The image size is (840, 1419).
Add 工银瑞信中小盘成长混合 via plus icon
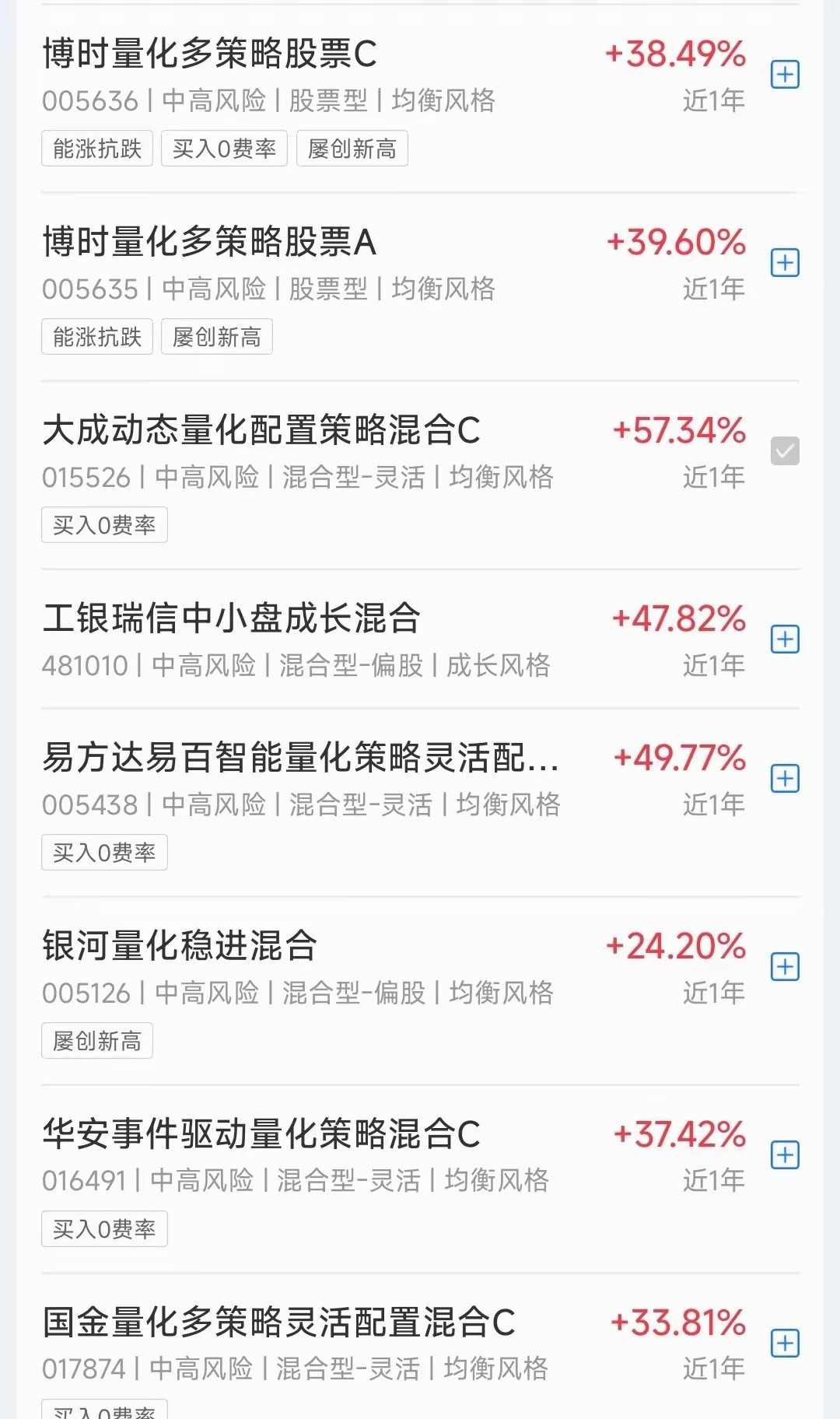point(786,639)
